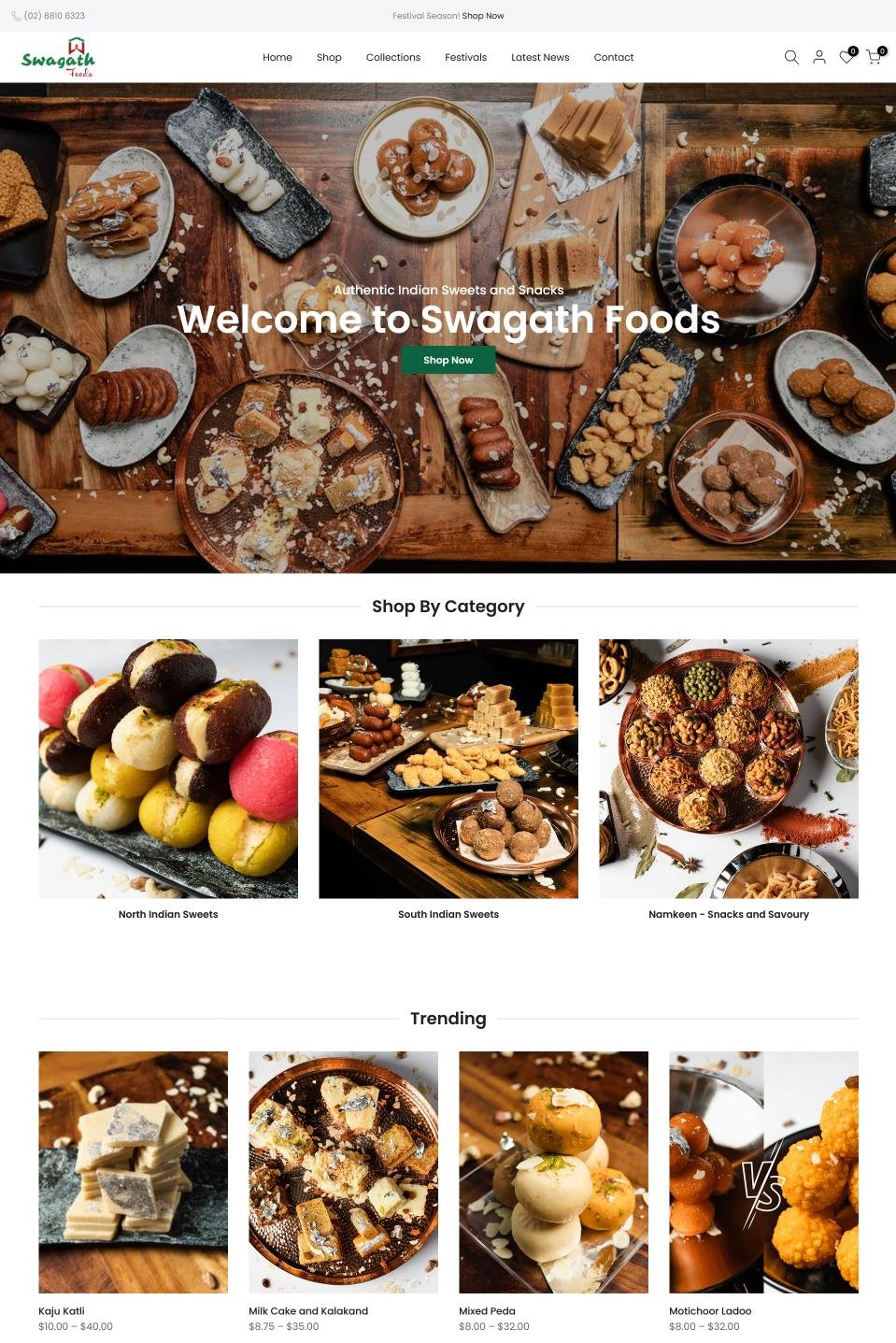Screen dimensions: 896x1343
Task: Open the search icon in header
Action: click(x=790, y=57)
